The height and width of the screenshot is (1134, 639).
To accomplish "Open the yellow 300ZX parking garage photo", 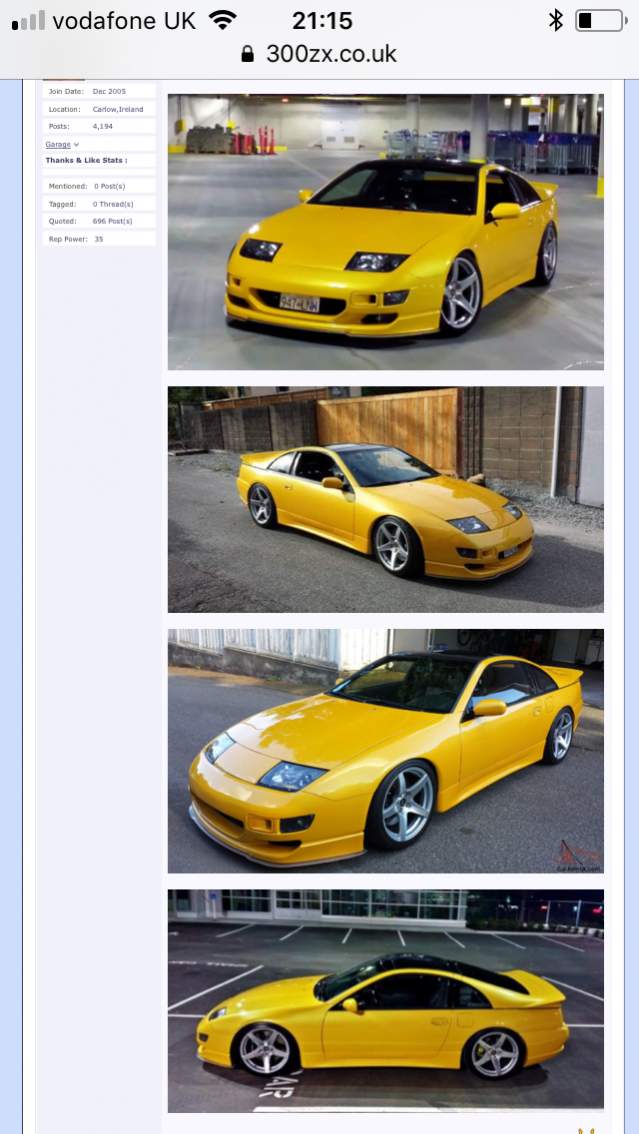I will [x=385, y=232].
